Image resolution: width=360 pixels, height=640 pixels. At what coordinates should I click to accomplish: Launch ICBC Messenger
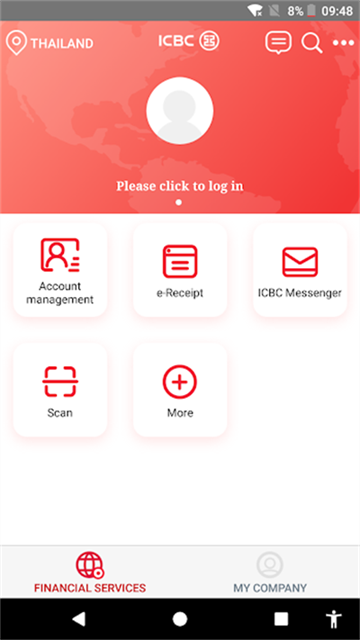click(300, 270)
